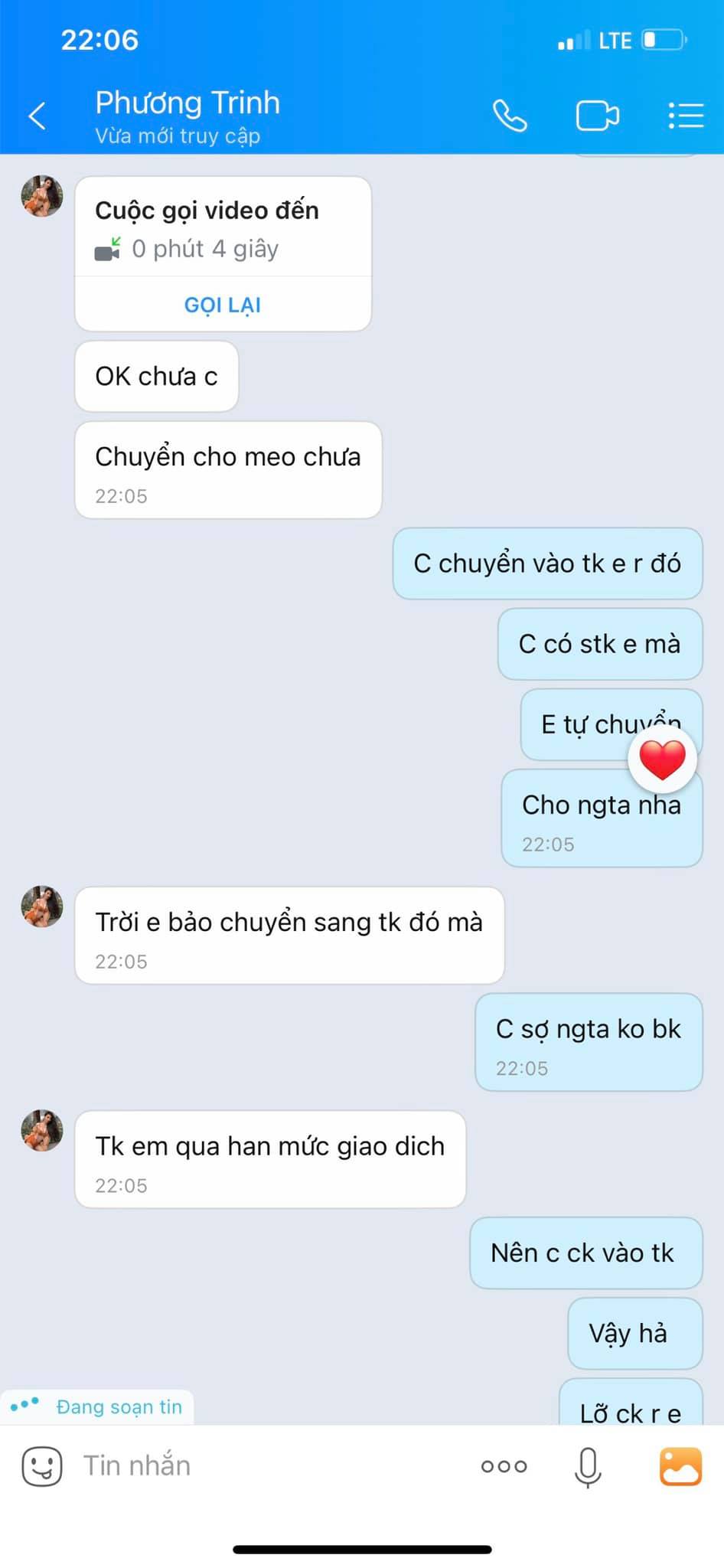Viewport: 724px width, 1568px height.
Task: Open the chat options menu
Action: click(x=686, y=116)
